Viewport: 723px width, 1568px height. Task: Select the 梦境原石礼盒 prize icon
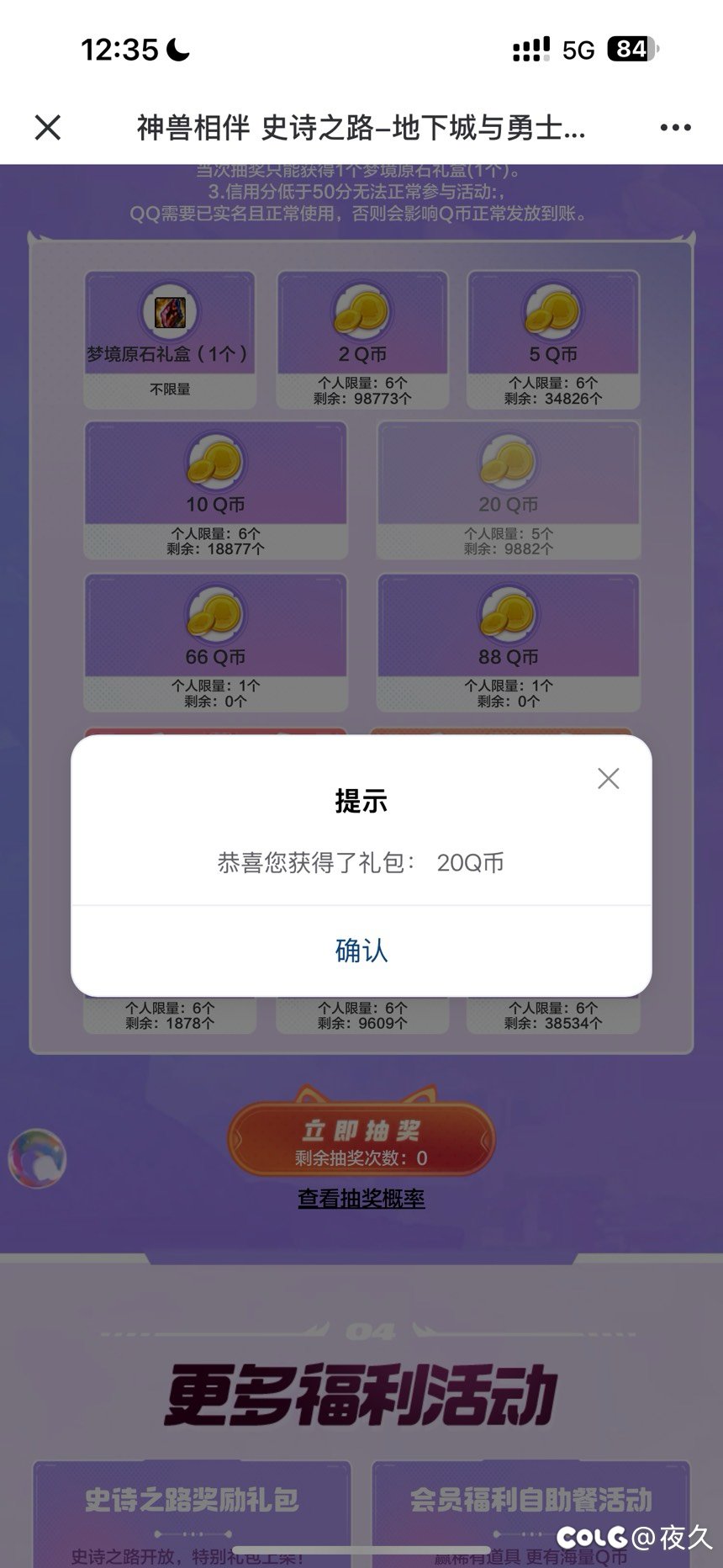click(x=168, y=313)
